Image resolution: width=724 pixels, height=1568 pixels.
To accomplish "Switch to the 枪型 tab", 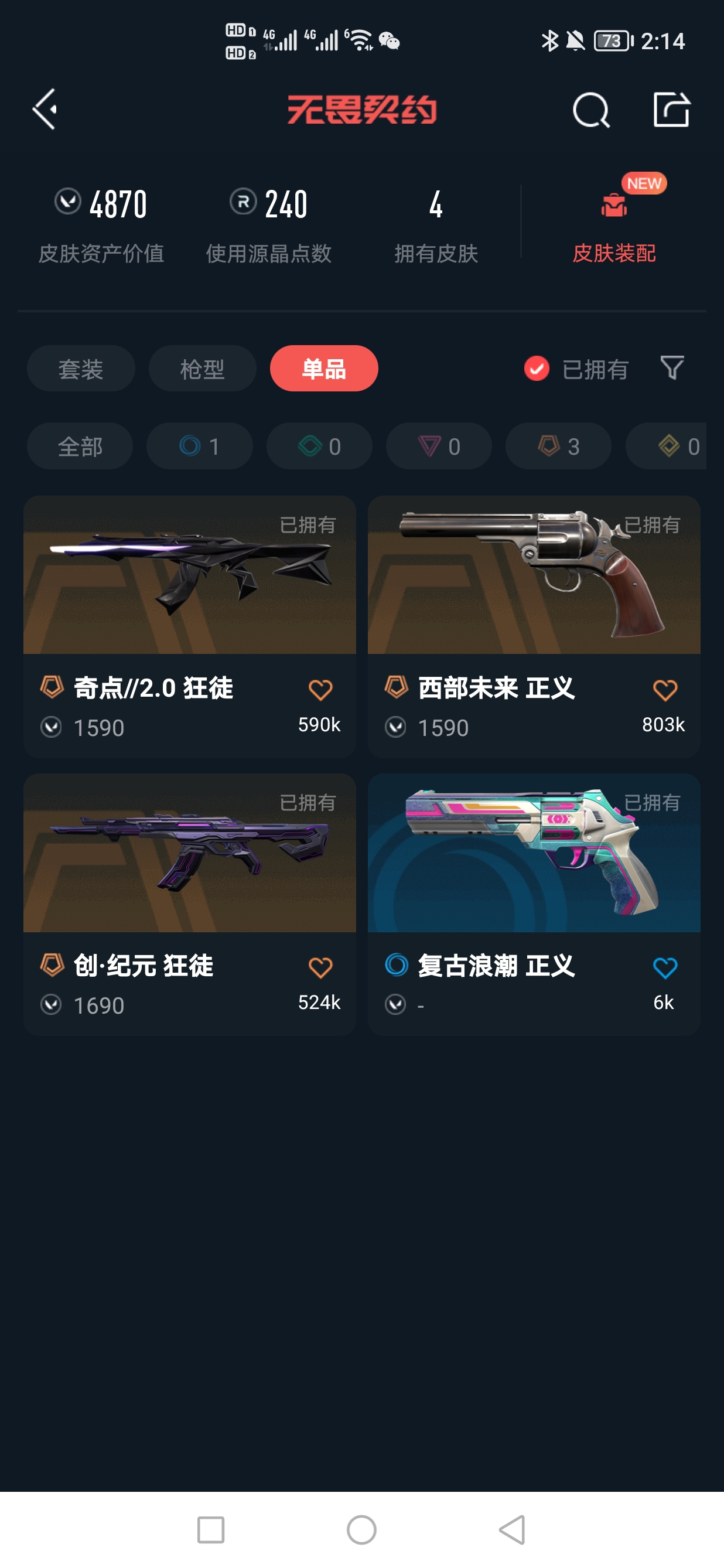I will pos(202,368).
